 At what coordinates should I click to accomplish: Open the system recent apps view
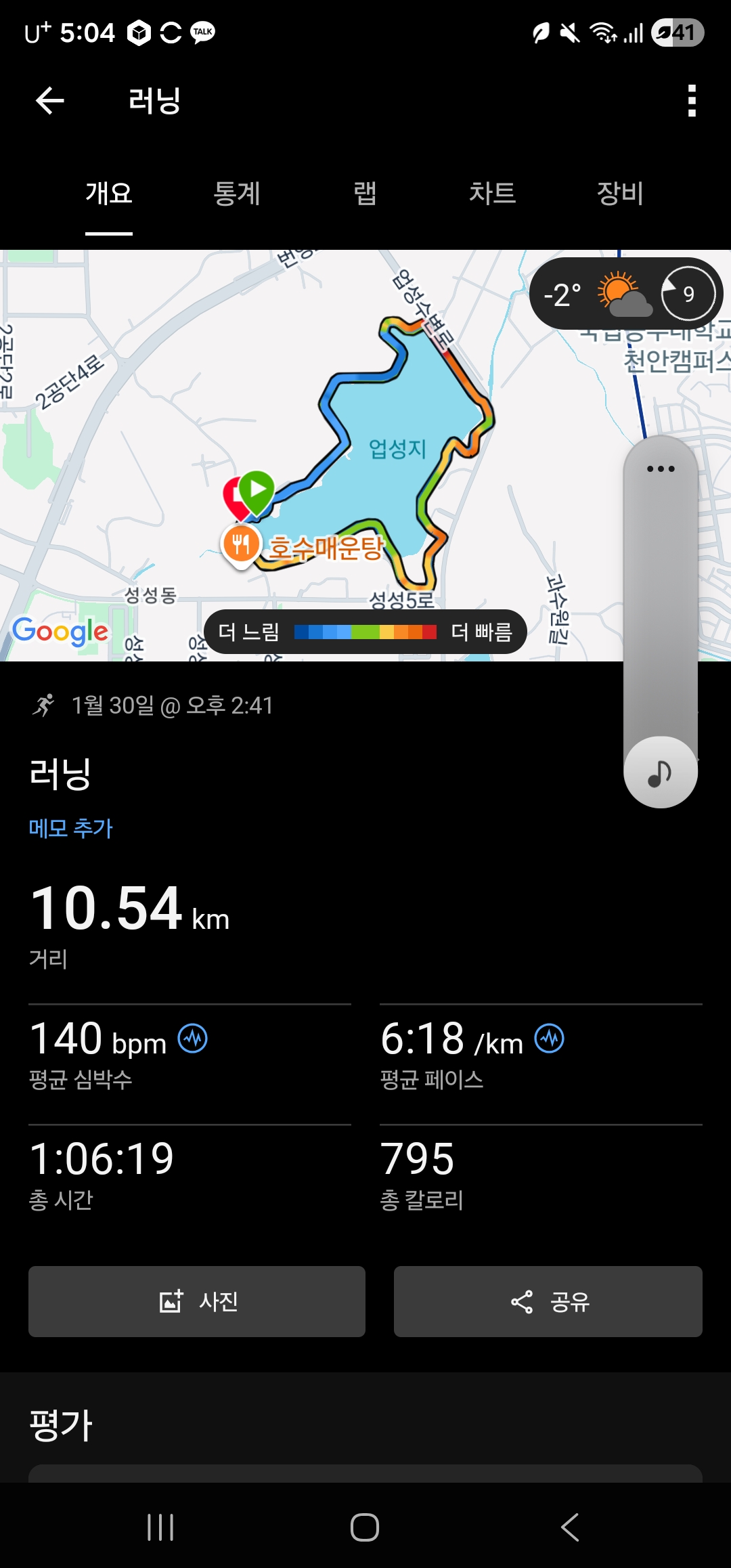(160, 1527)
